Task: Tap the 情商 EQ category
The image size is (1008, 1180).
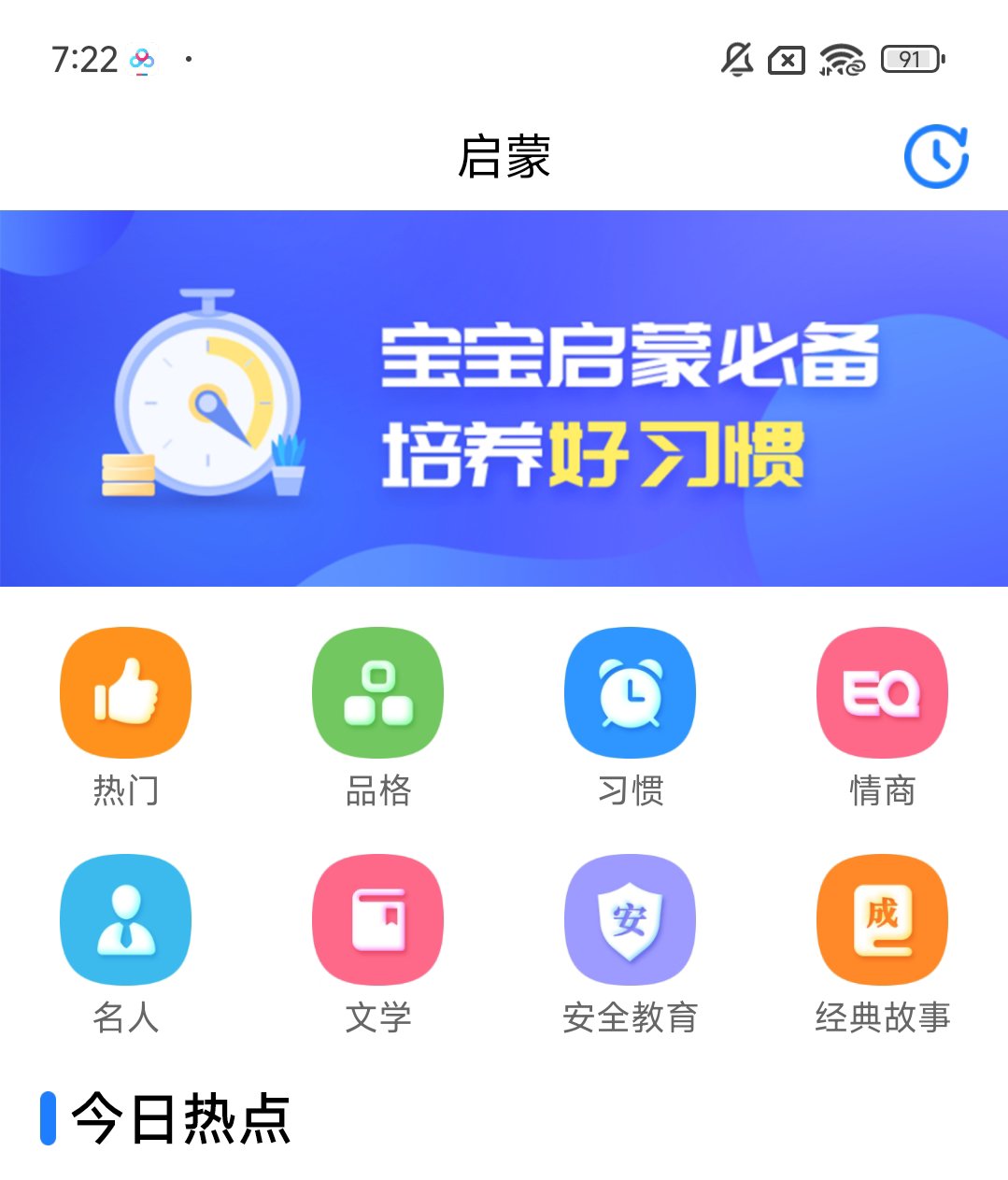Action: [882, 692]
